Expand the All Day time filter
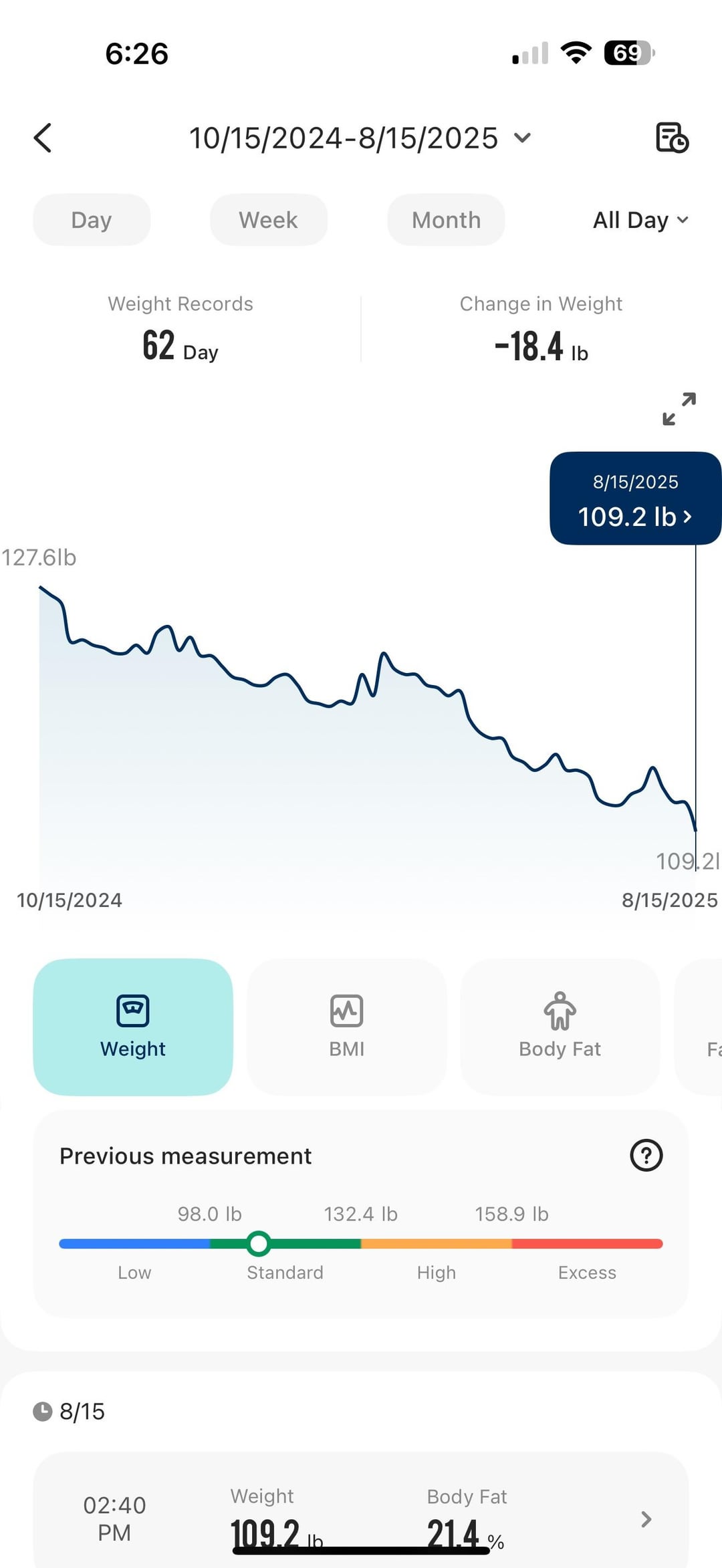722x1568 pixels. (640, 220)
